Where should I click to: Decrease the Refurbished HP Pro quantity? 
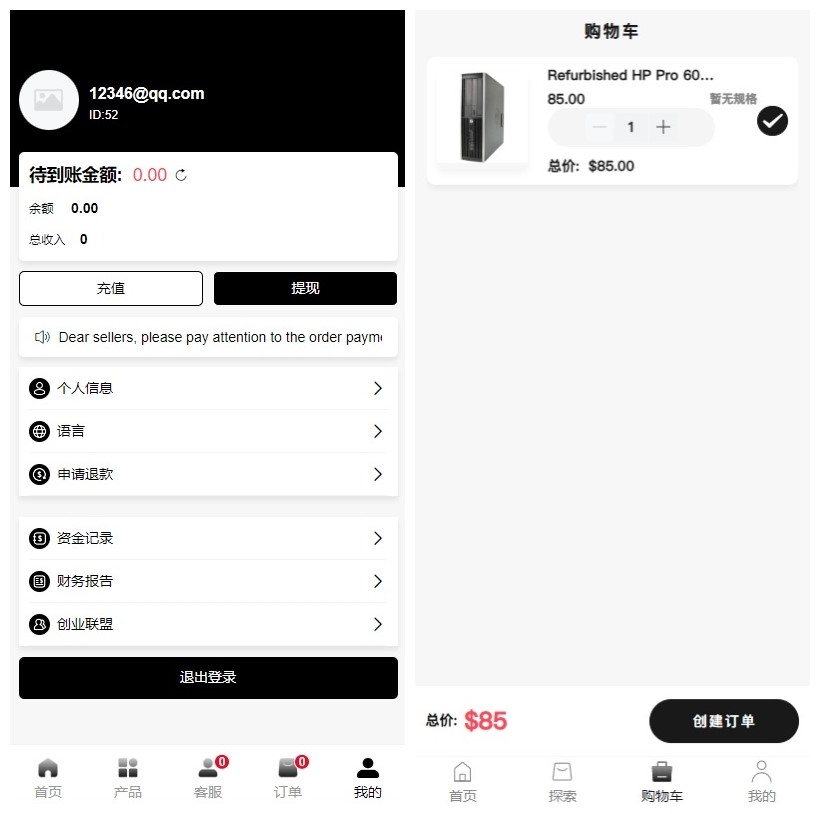(599, 127)
